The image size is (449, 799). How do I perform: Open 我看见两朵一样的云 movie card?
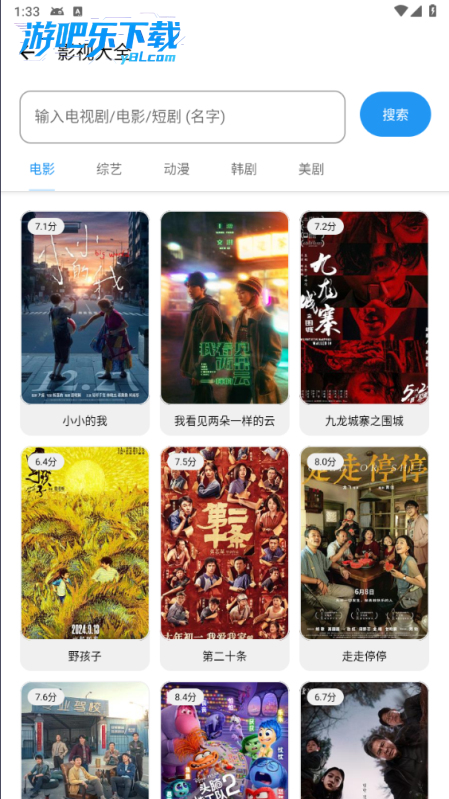(225, 323)
